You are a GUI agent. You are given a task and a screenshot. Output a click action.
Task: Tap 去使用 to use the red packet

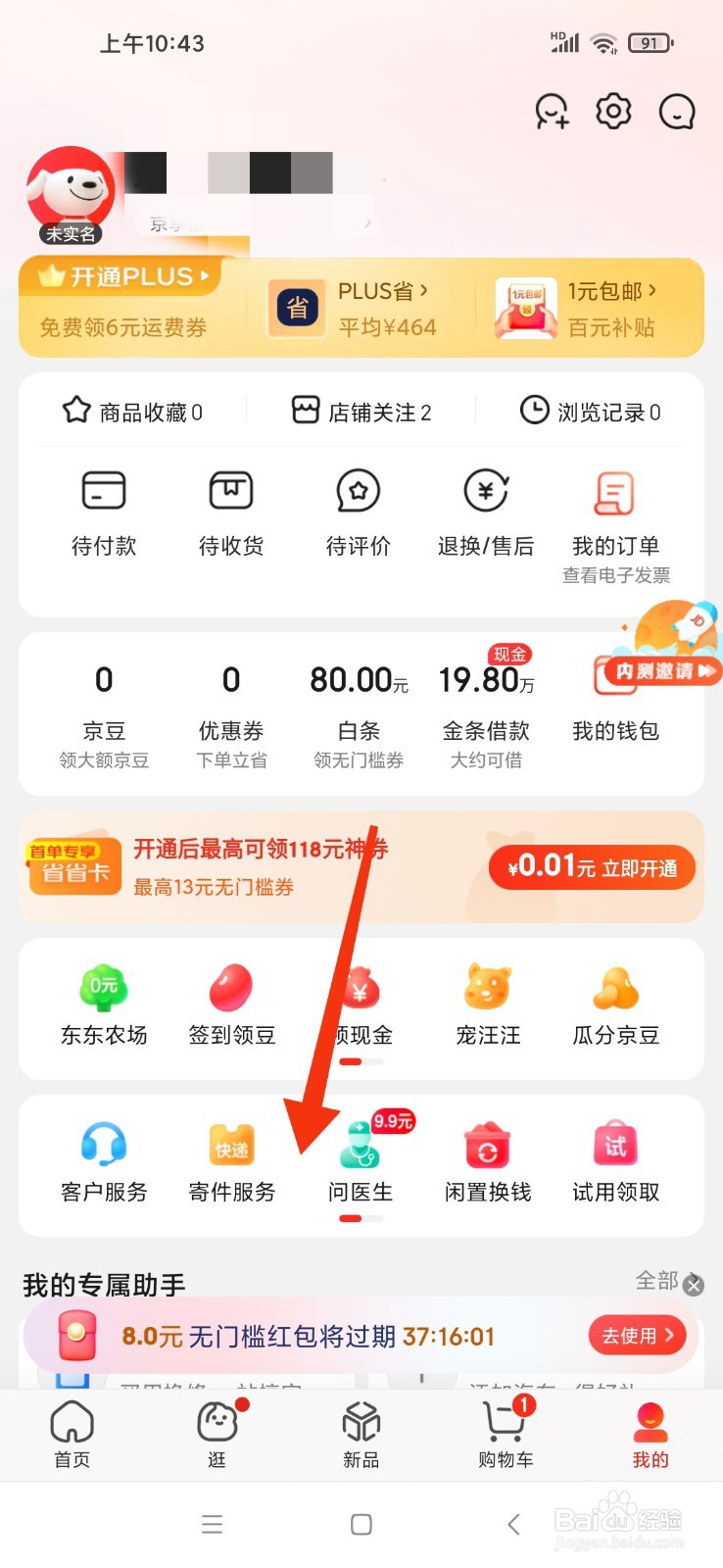point(636,1335)
